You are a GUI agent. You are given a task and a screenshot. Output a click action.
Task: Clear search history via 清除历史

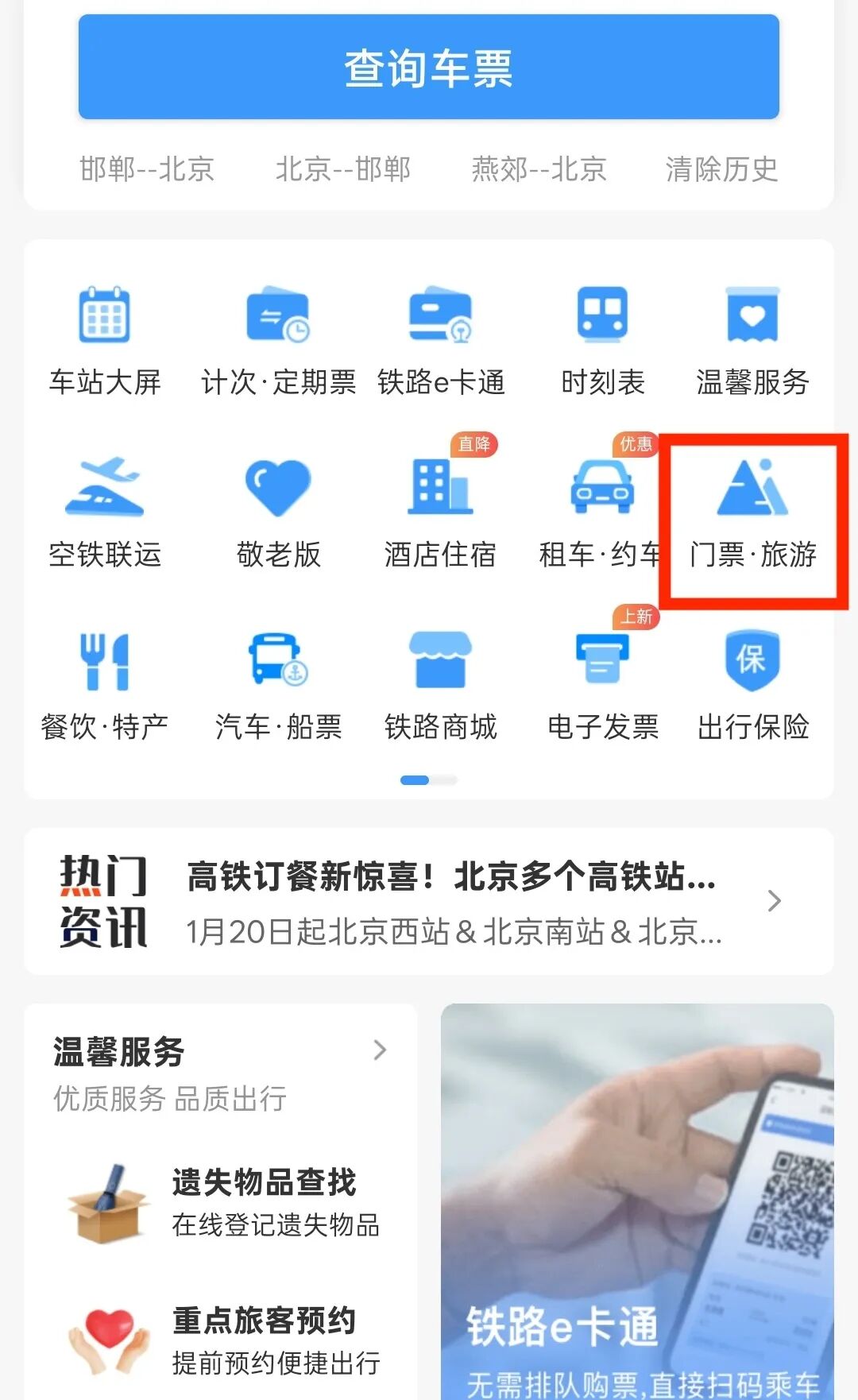pos(721,169)
